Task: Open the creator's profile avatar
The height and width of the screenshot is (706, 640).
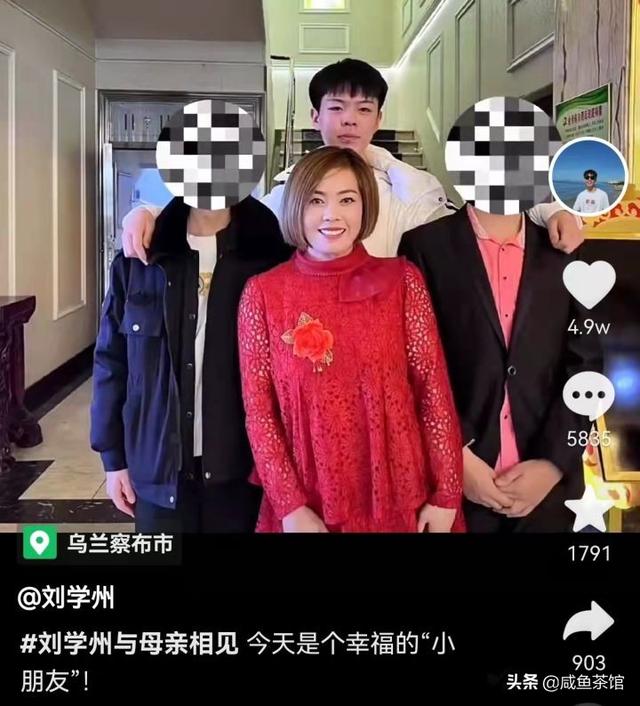Action: coord(589,178)
